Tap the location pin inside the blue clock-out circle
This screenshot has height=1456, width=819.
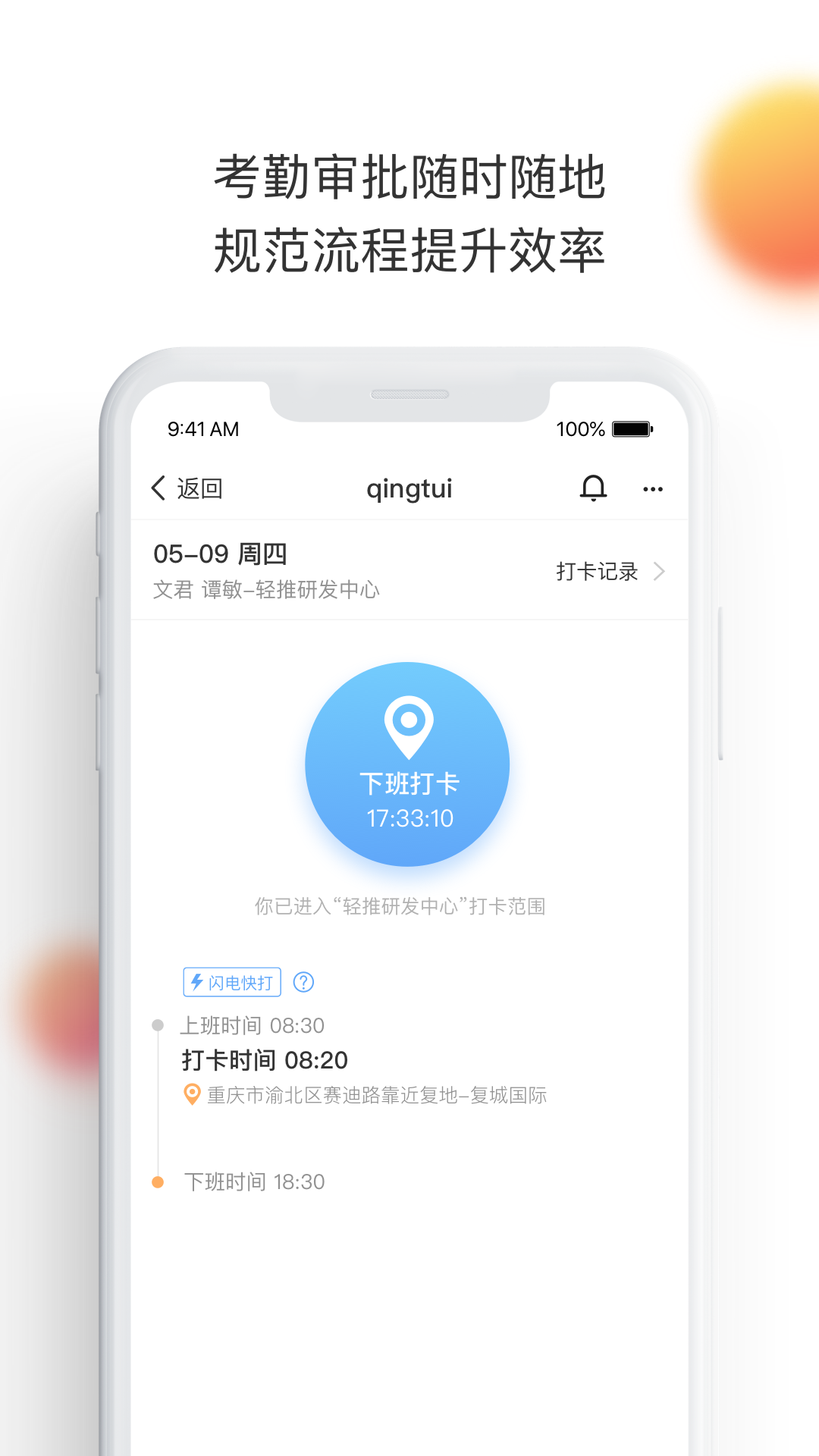click(x=409, y=726)
